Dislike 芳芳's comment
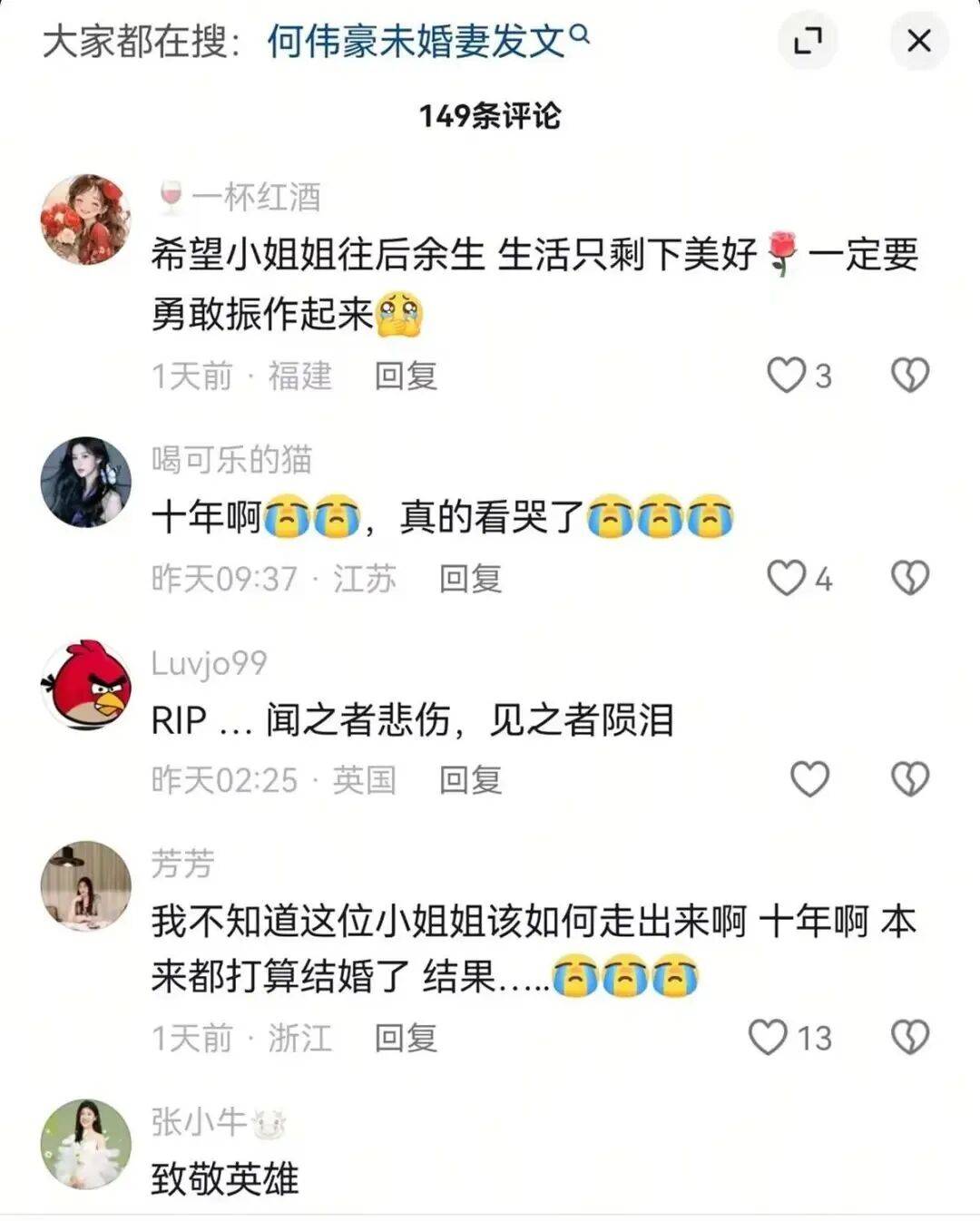 [909, 1037]
